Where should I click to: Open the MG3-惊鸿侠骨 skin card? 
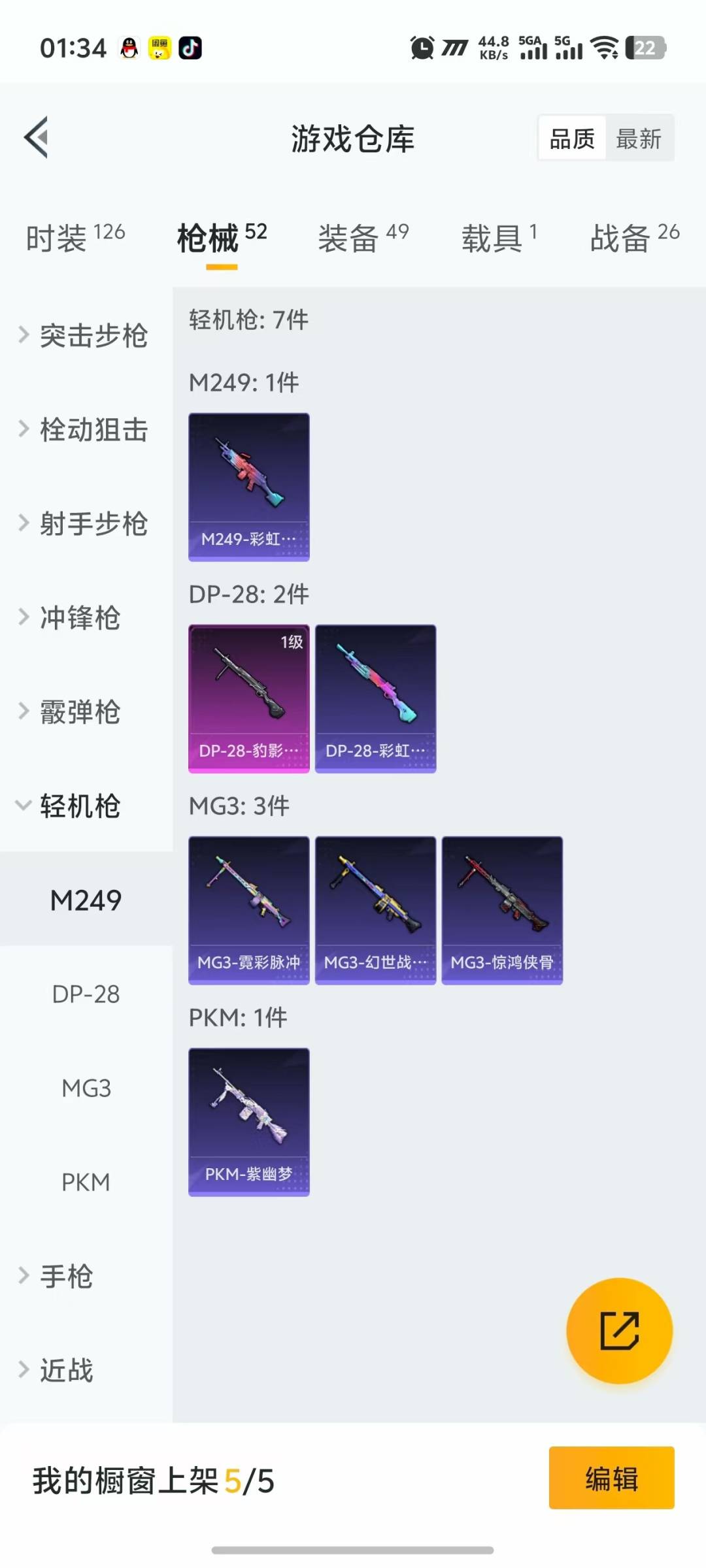502,910
